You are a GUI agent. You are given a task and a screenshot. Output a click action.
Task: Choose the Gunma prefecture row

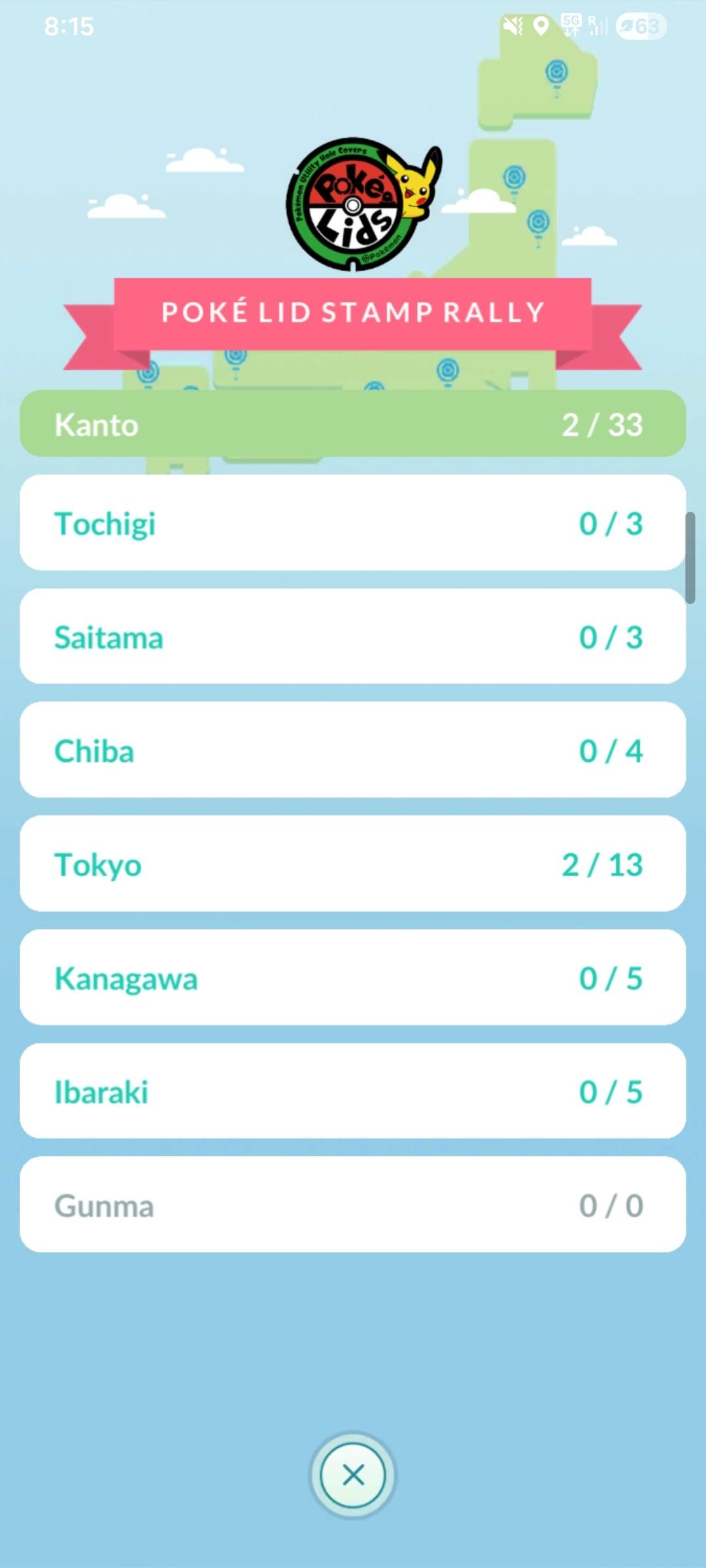tap(353, 1205)
